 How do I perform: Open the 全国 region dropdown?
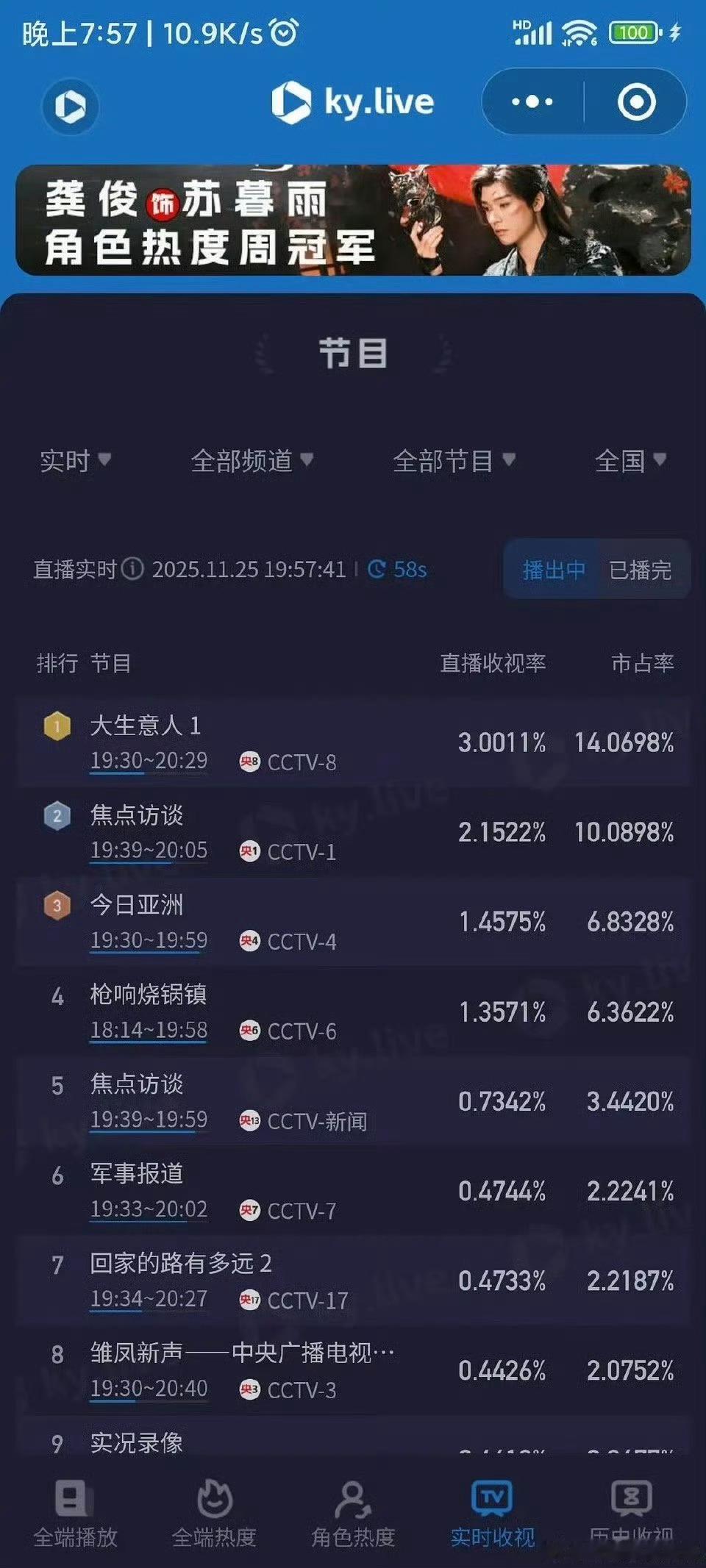tap(629, 462)
